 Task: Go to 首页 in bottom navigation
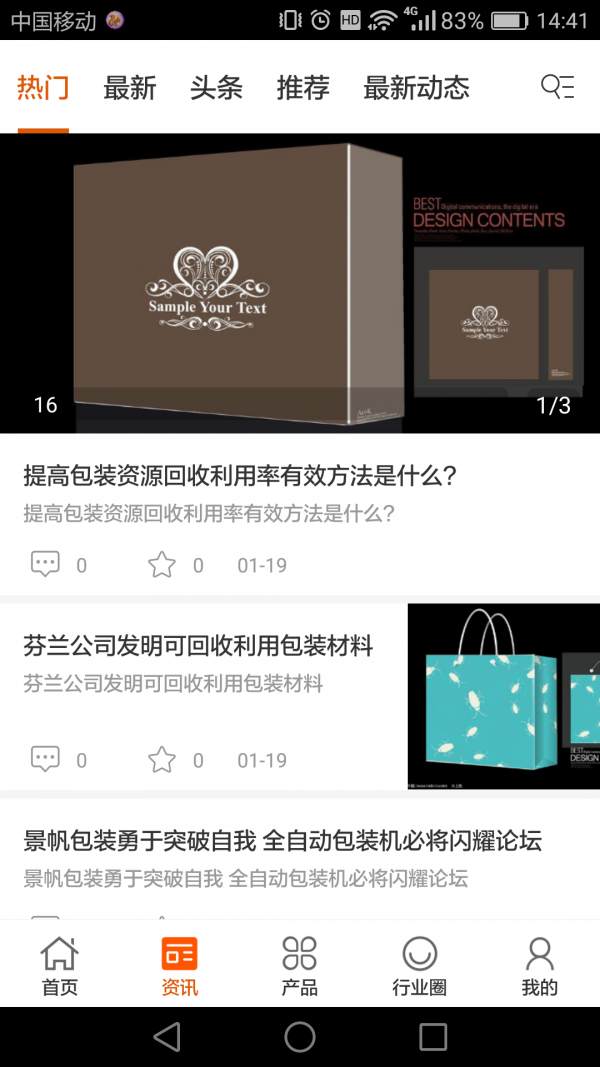pyautogui.click(x=59, y=966)
